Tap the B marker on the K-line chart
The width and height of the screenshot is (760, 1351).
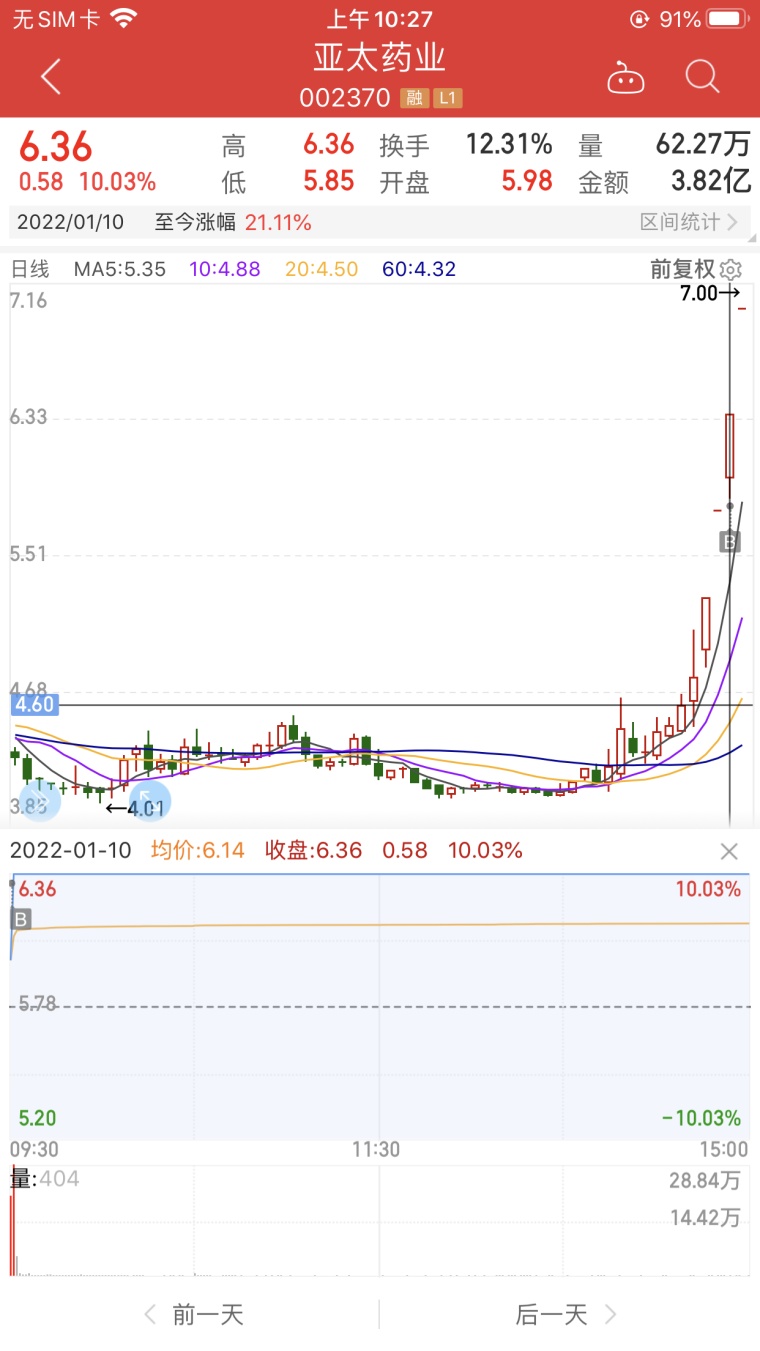pos(730,542)
